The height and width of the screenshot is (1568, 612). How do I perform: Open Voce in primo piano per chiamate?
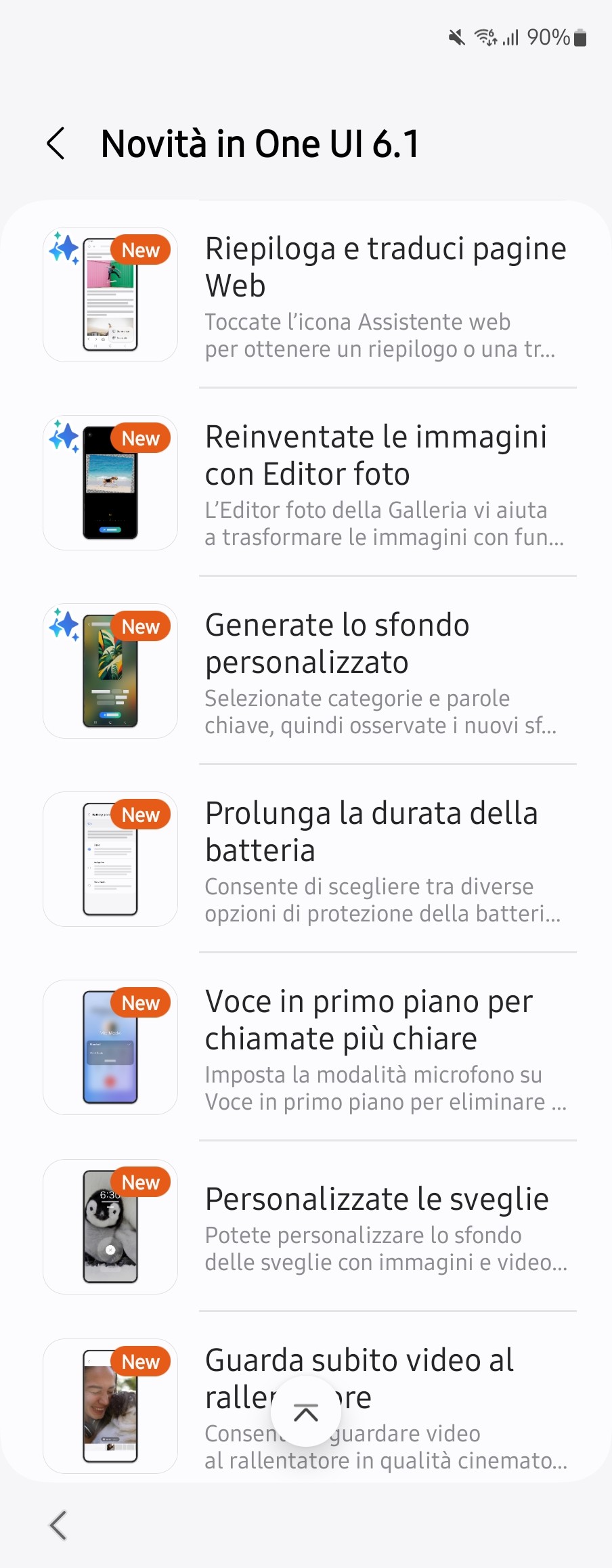click(x=386, y=1048)
